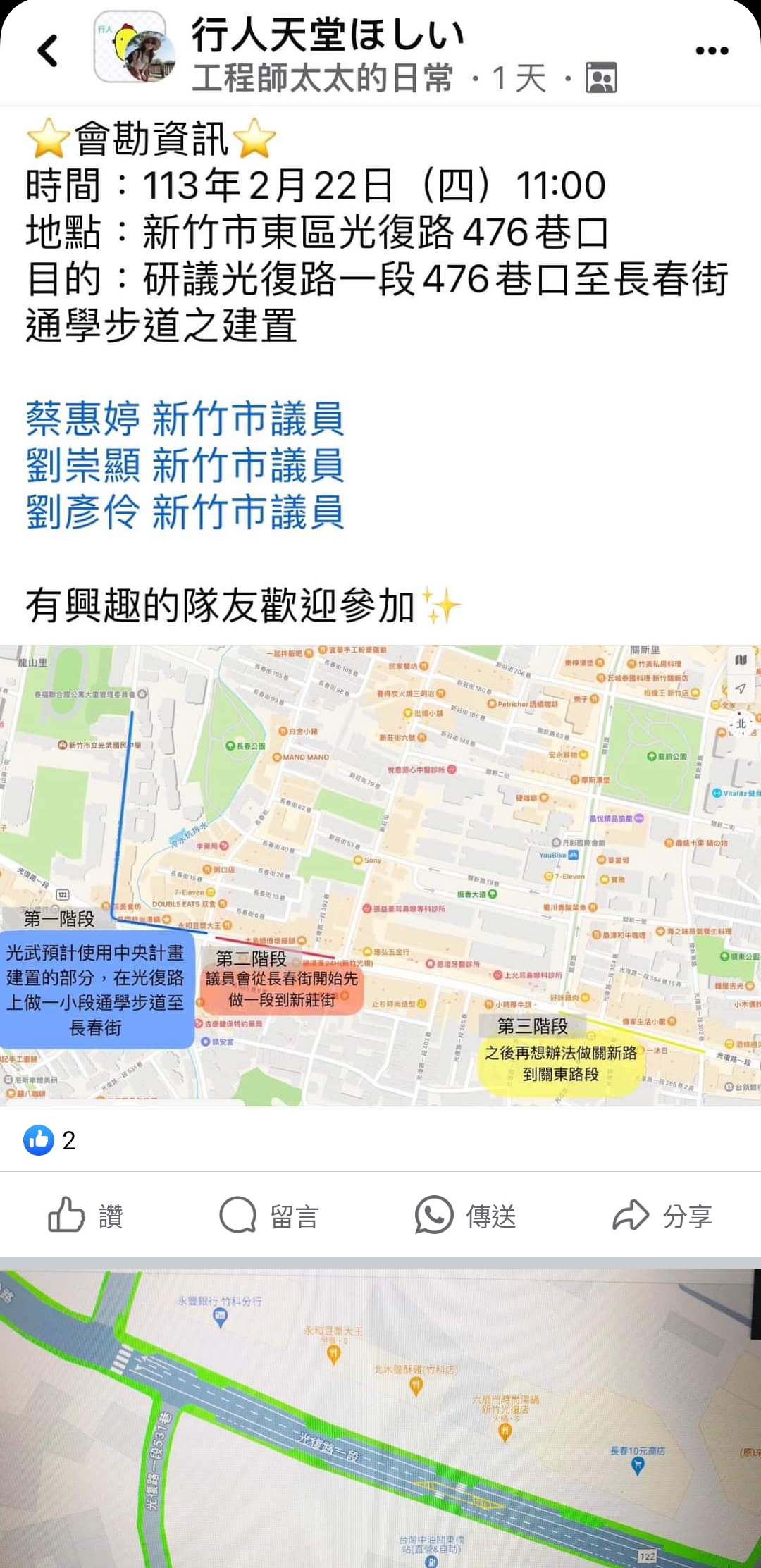Screen dimensions: 761x1568
Task: Open tagged 蔡惠婷 新竹市議員 profile link
Action: coord(185,418)
